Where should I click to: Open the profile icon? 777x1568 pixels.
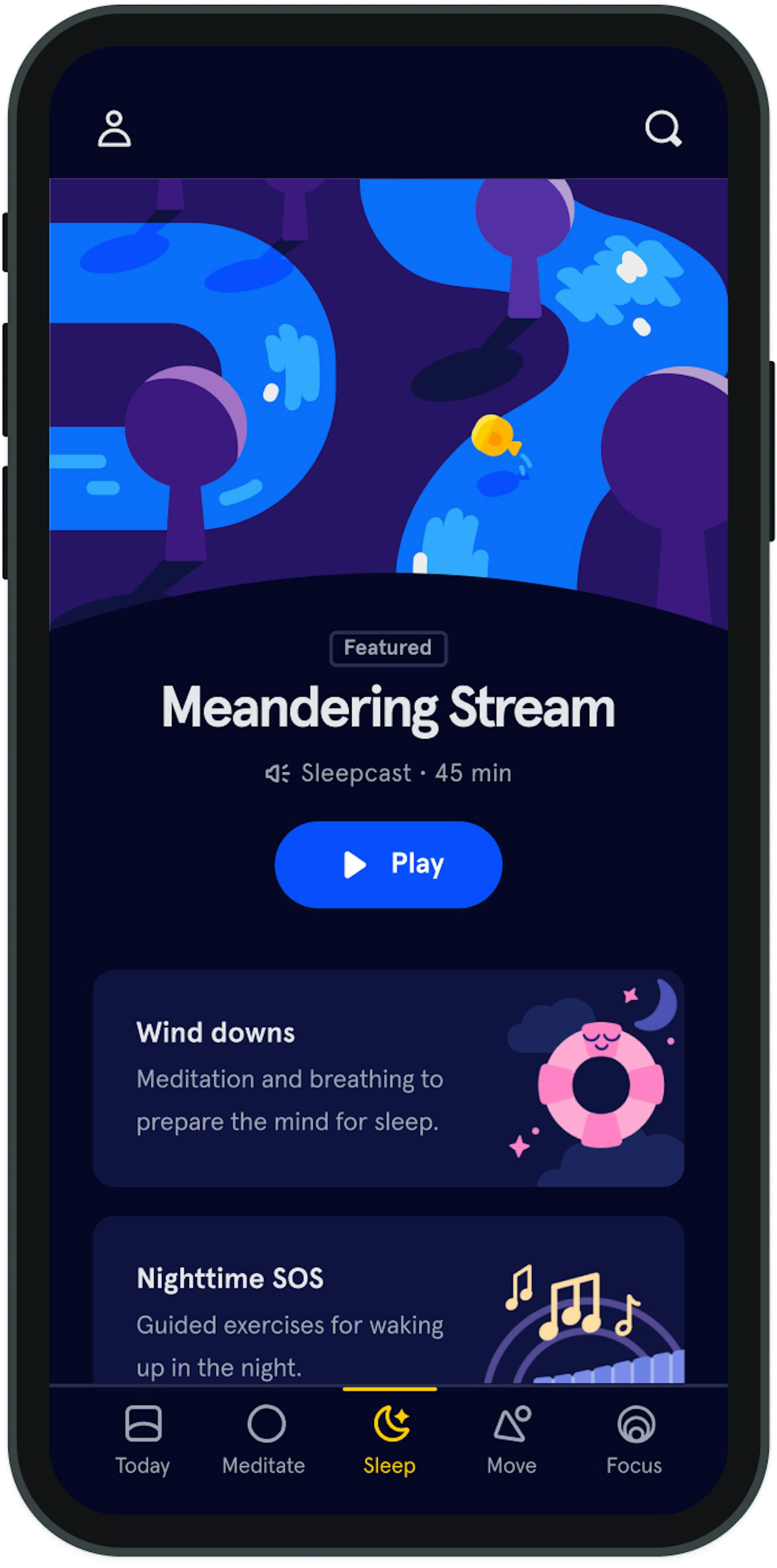[115, 128]
